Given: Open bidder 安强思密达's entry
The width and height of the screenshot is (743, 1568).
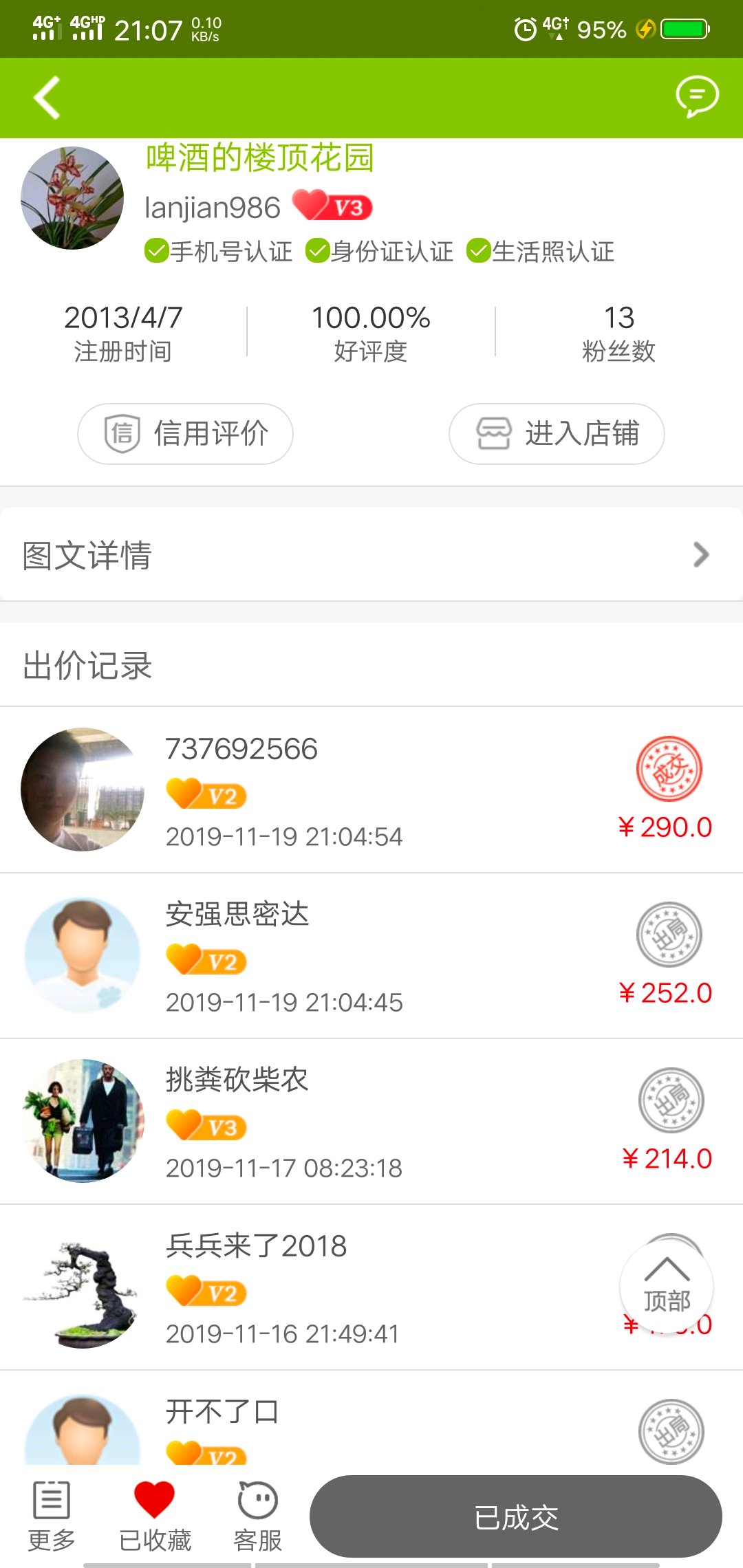Looking at the screenshot, I should click(371, 956).
